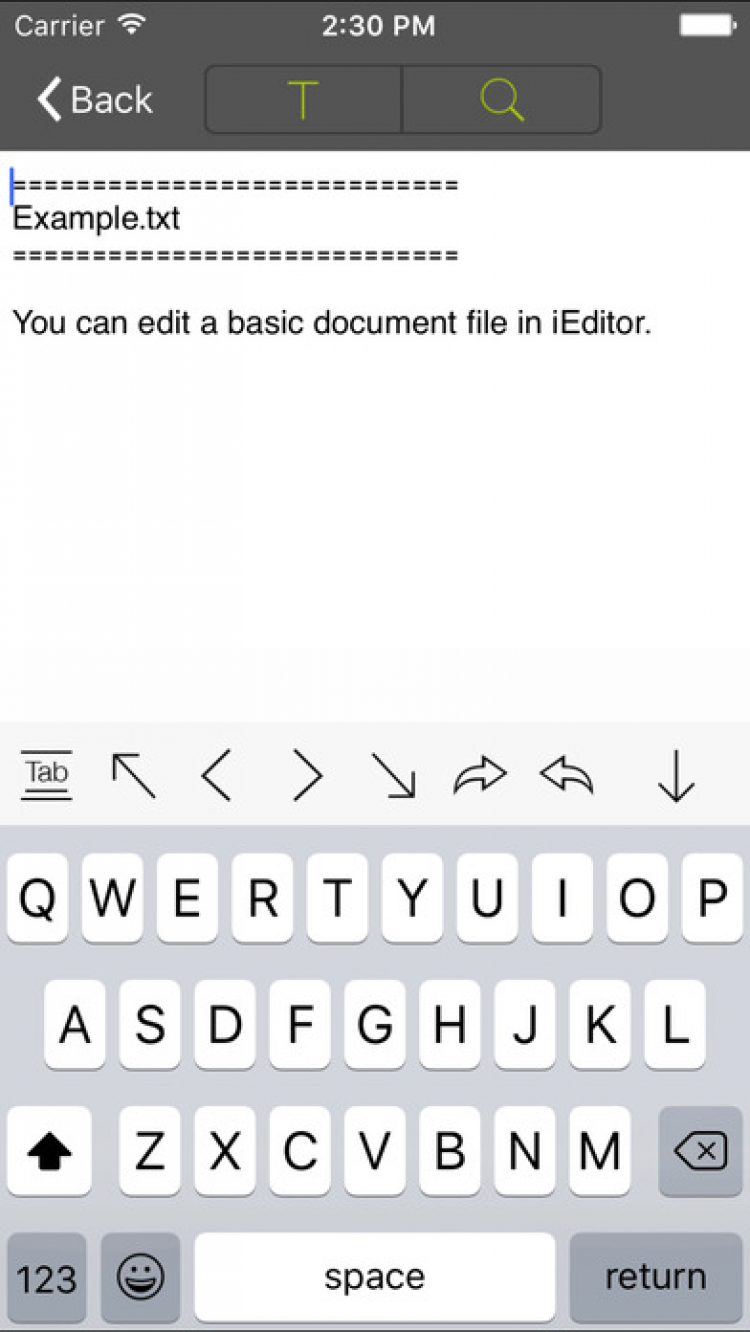Move cursor right one character
Screen dimensions: 750x1332
pyautogui.click(x=307, y=776)
